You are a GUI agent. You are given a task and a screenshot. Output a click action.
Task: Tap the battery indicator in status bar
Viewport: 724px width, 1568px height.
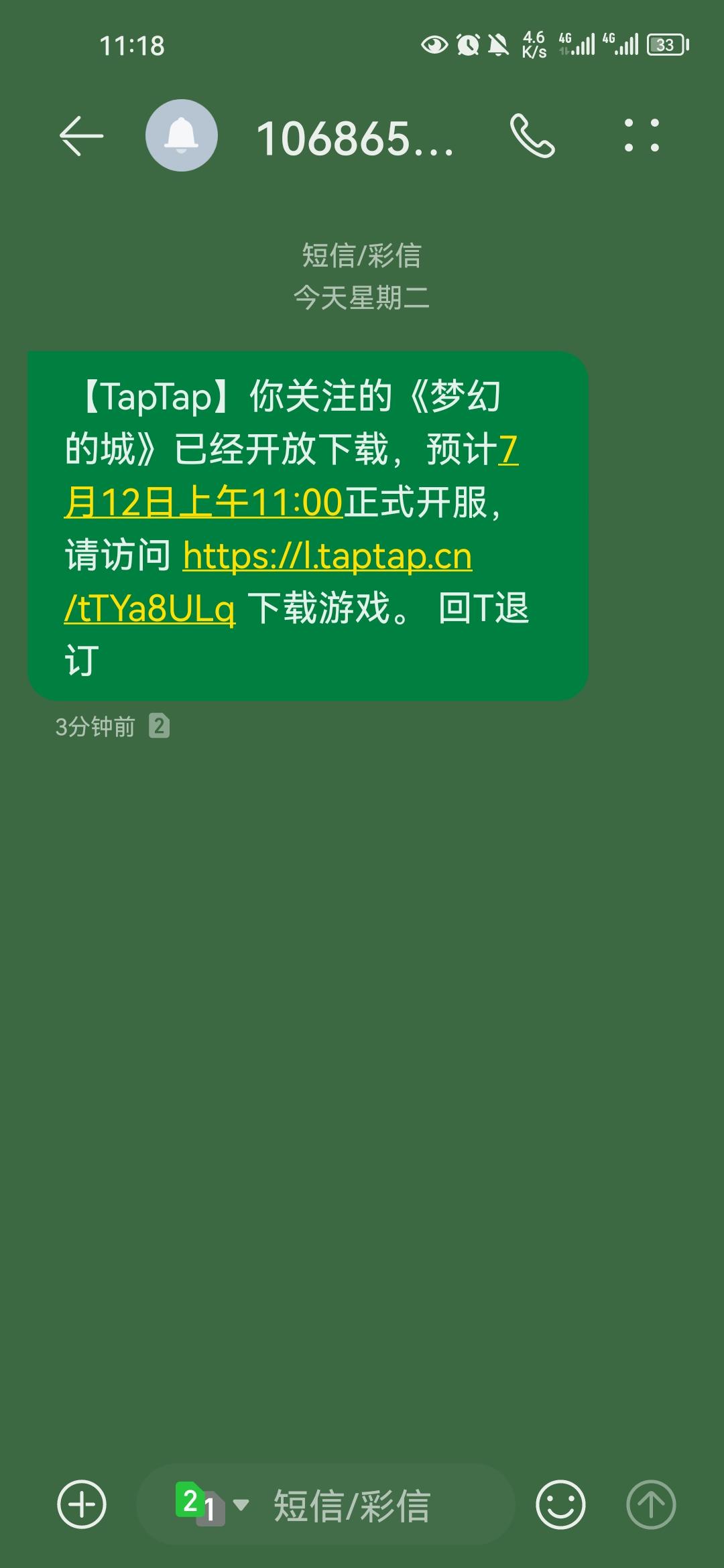point(668,44)
